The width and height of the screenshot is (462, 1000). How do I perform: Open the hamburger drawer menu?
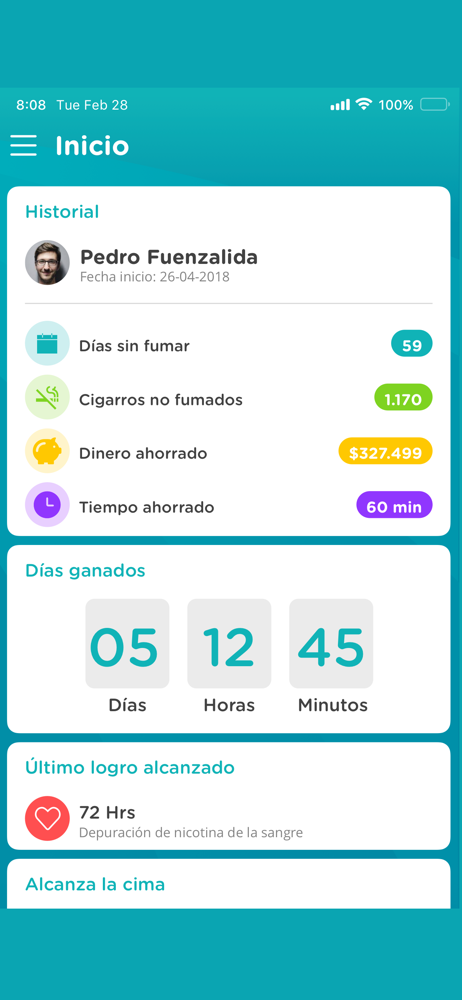pos(24,146)
